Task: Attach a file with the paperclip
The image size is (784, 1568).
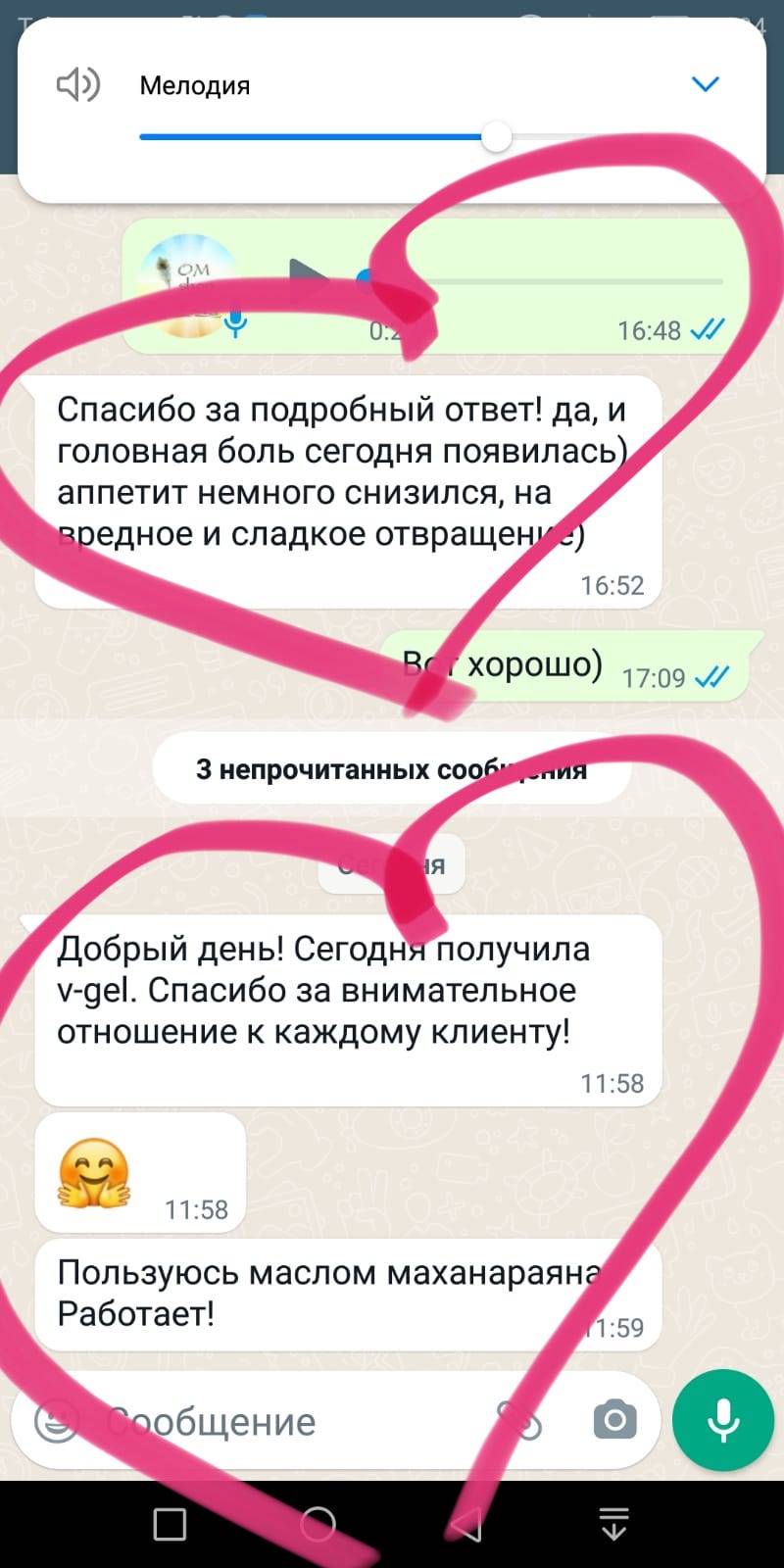Action: tap(518, 1420)
